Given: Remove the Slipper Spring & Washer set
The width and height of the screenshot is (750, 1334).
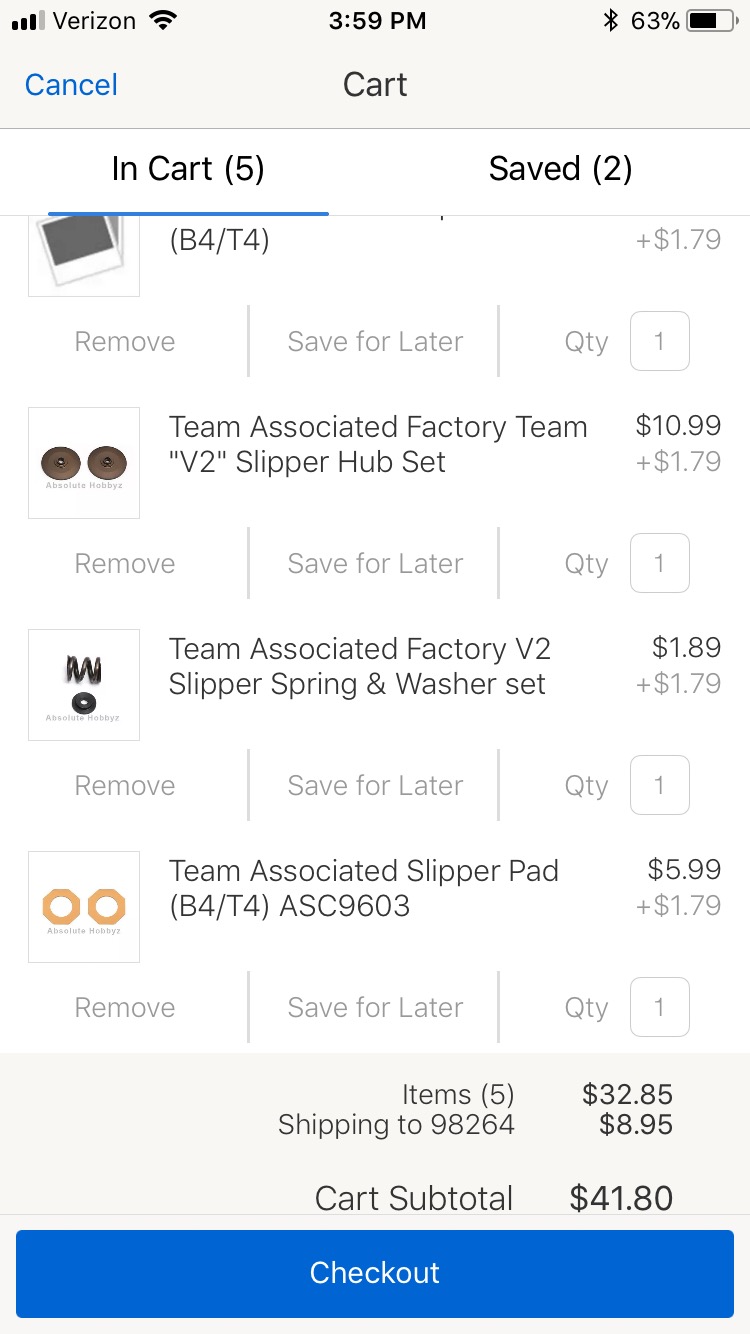Looking at the screenshot, I should coord(125,786).
